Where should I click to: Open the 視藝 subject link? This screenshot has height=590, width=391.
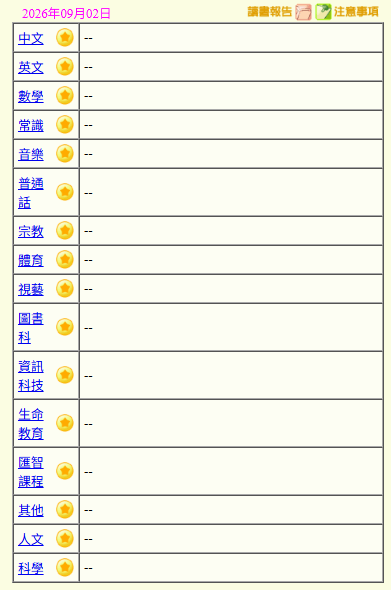[31, 289]
